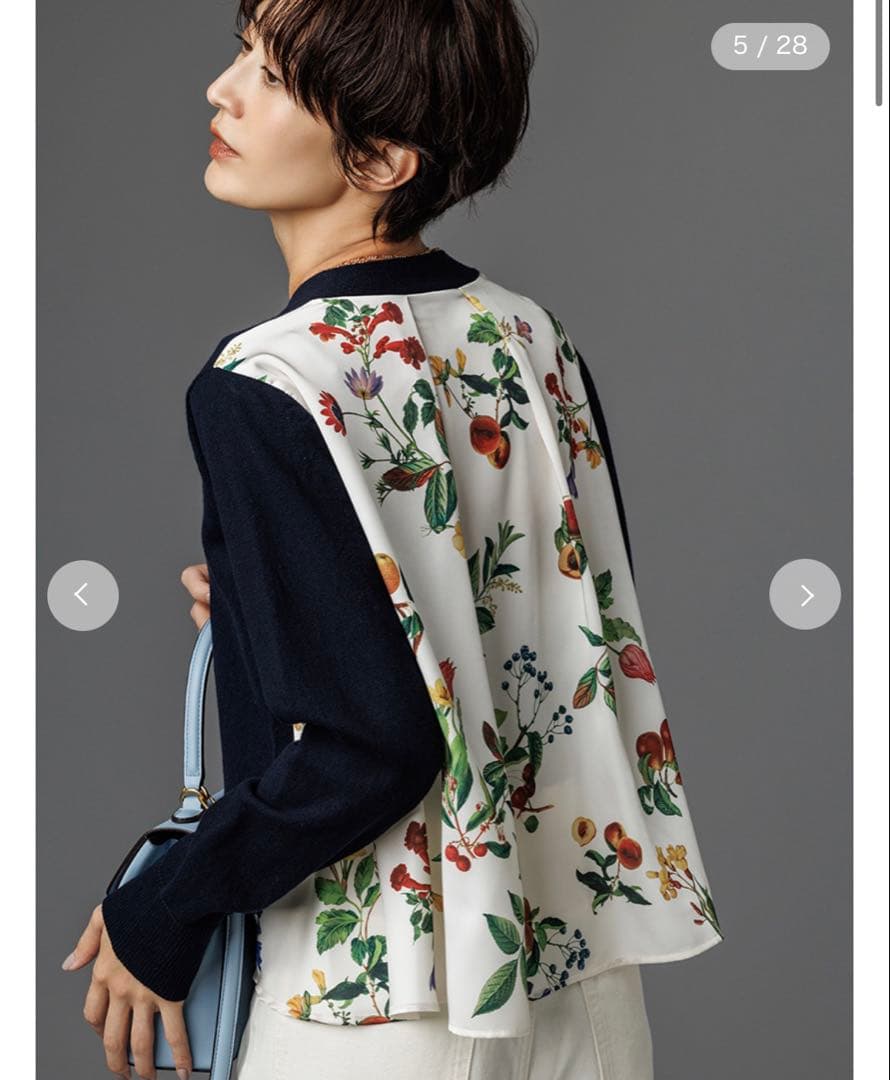Go to the previous photo

click(x=83, y=595)
